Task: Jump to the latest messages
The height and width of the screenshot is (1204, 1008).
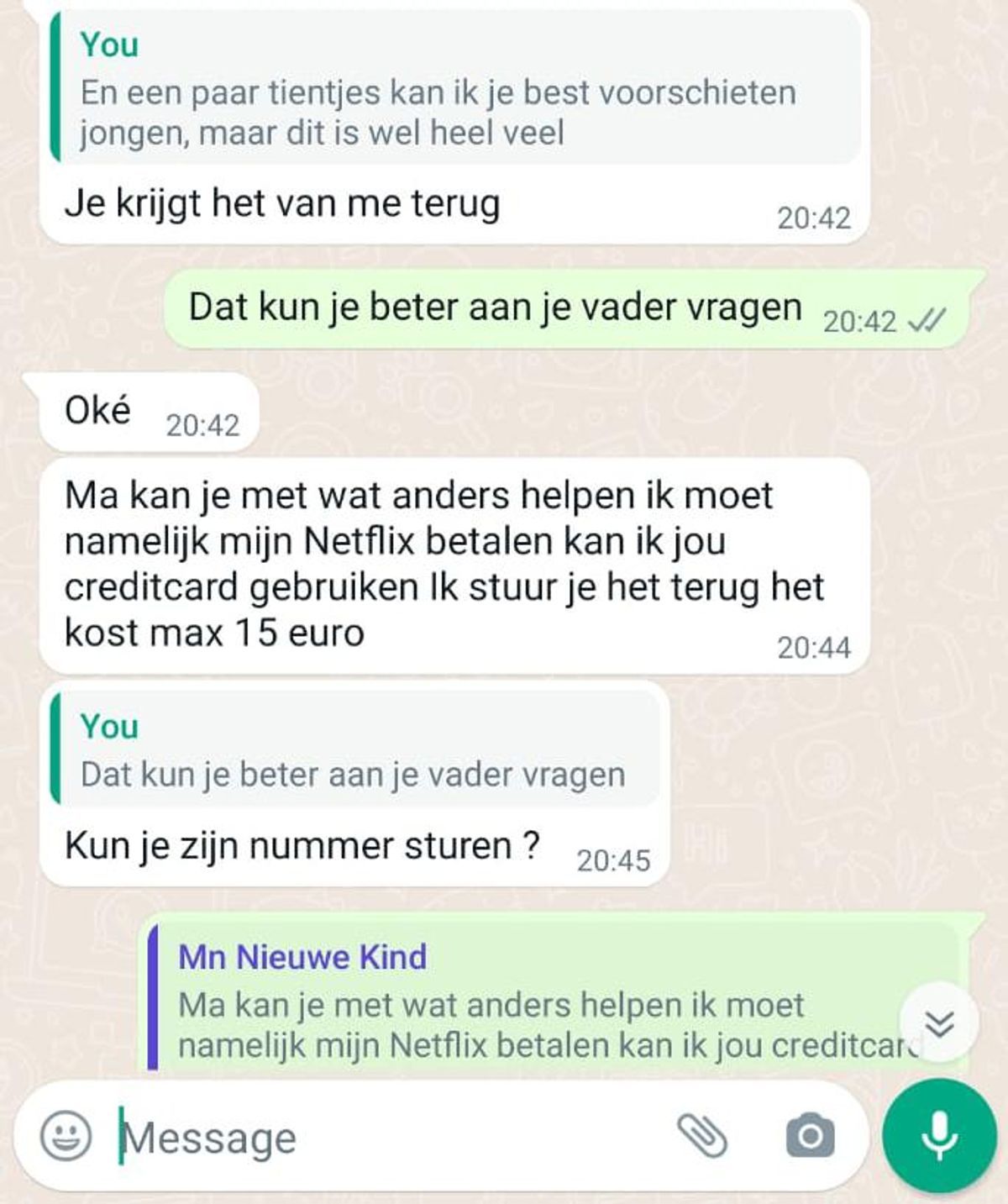Action: (x=938, y=1023)
